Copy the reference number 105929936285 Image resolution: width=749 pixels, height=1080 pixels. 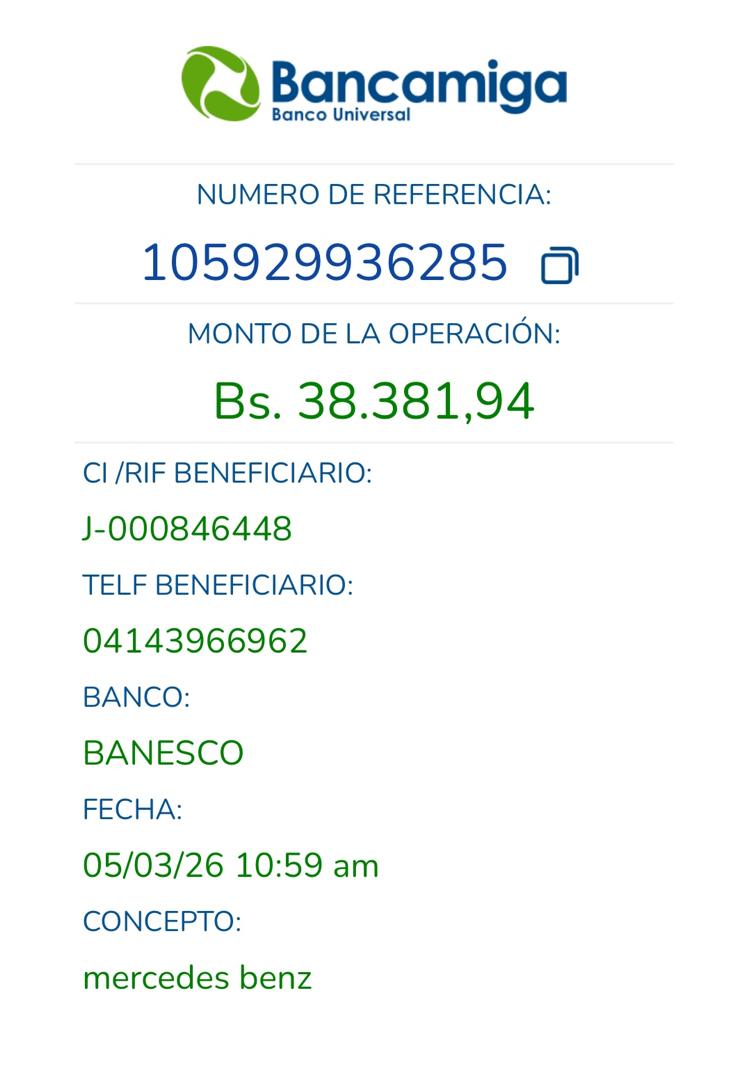point(559,266)
